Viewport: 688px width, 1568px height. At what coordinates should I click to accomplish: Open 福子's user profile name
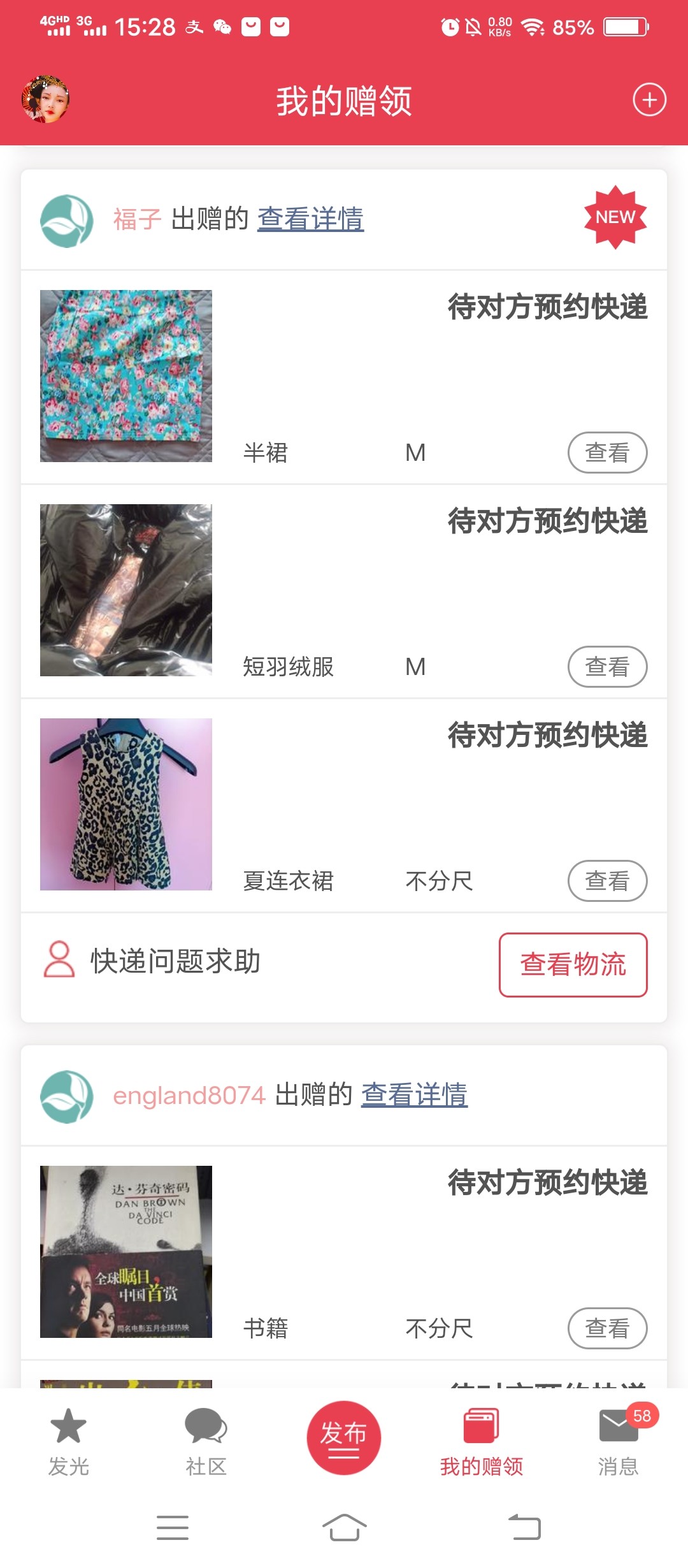point(137,219)
